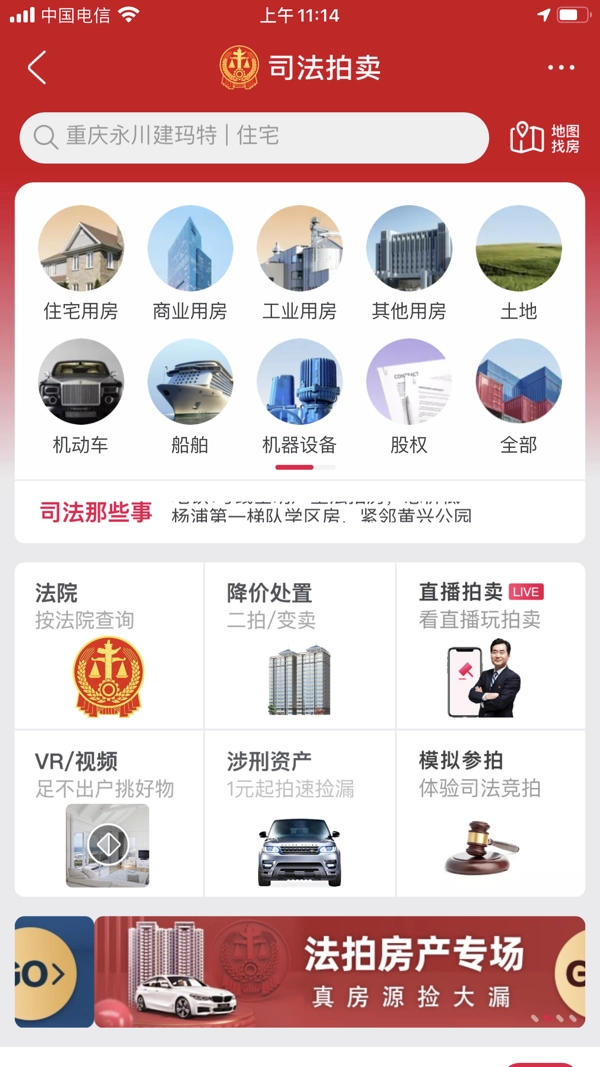Go back using the top-left arrow

pos(37,68)
